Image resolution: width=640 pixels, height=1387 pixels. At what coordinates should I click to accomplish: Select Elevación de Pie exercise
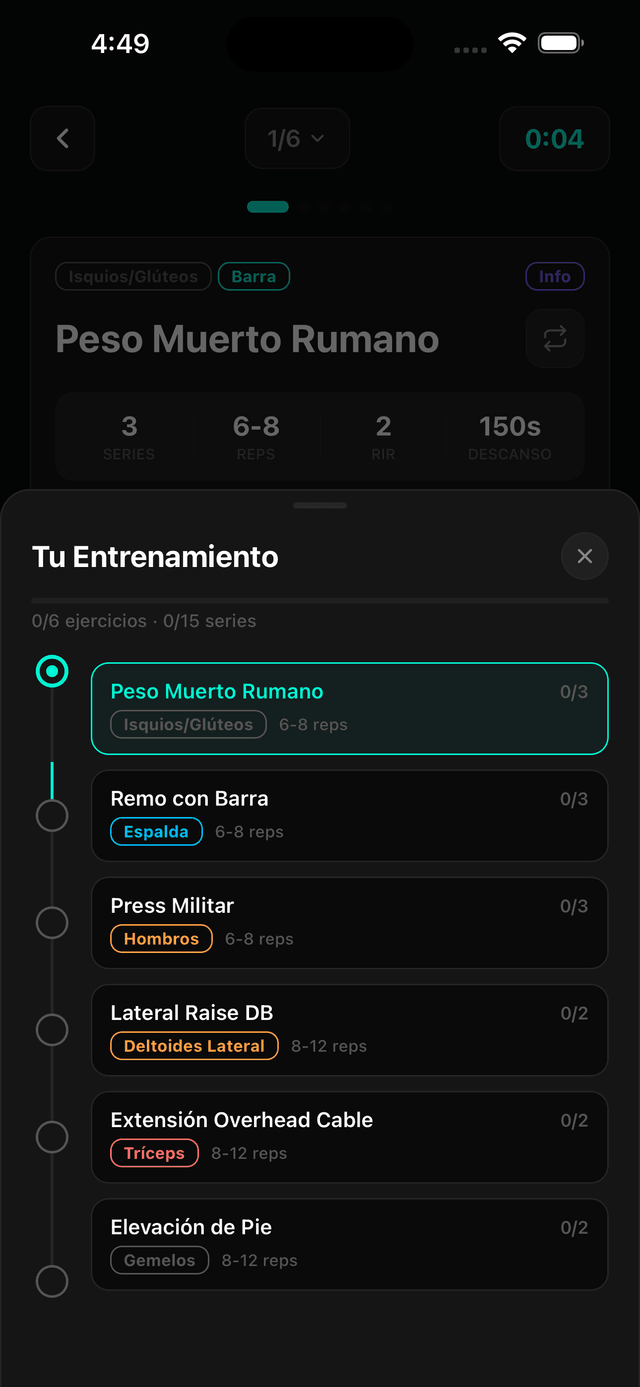pyautogui.click(x=349, y=1243)
